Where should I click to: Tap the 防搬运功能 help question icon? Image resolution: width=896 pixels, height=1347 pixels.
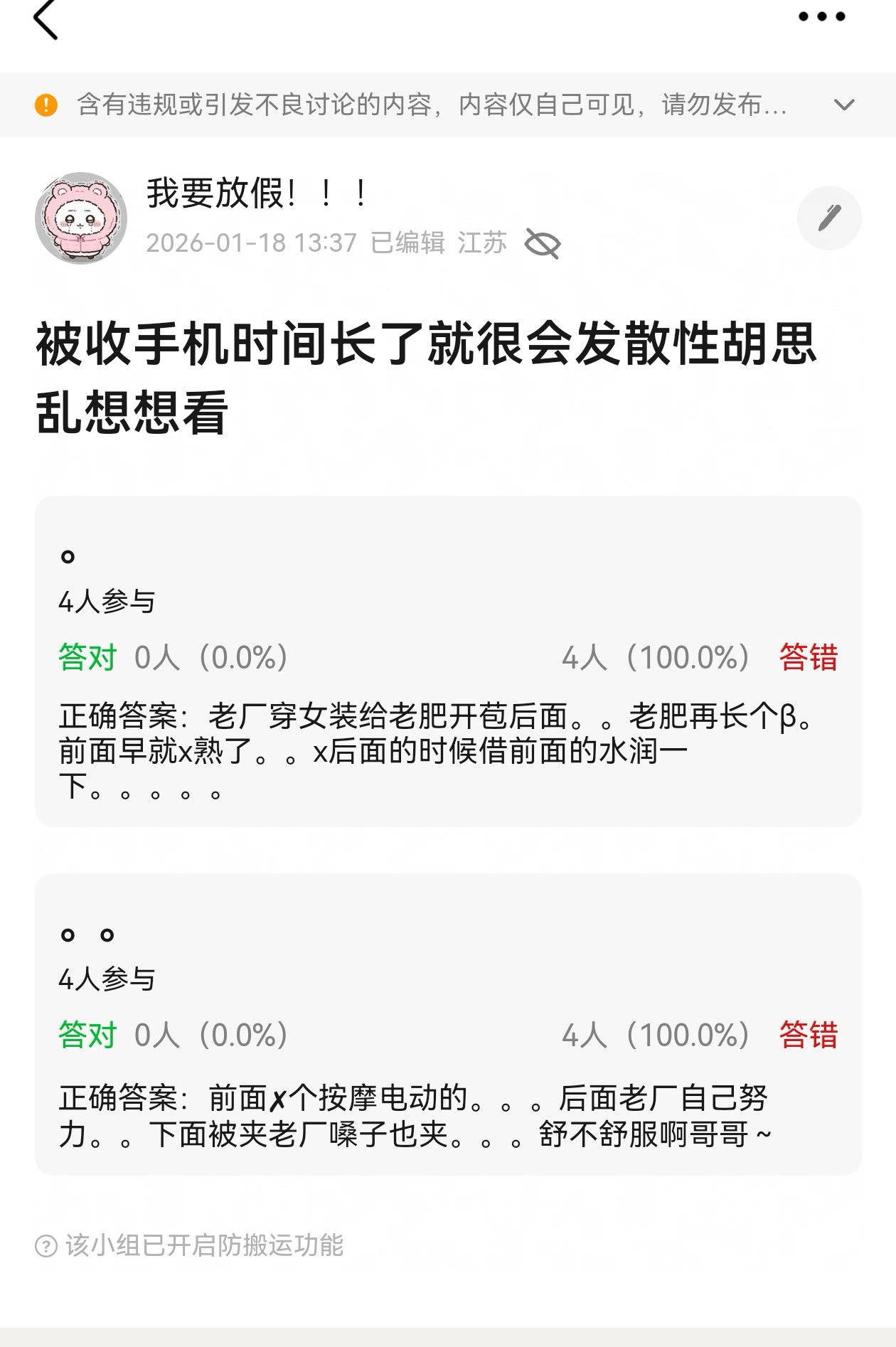(46, 1246)
